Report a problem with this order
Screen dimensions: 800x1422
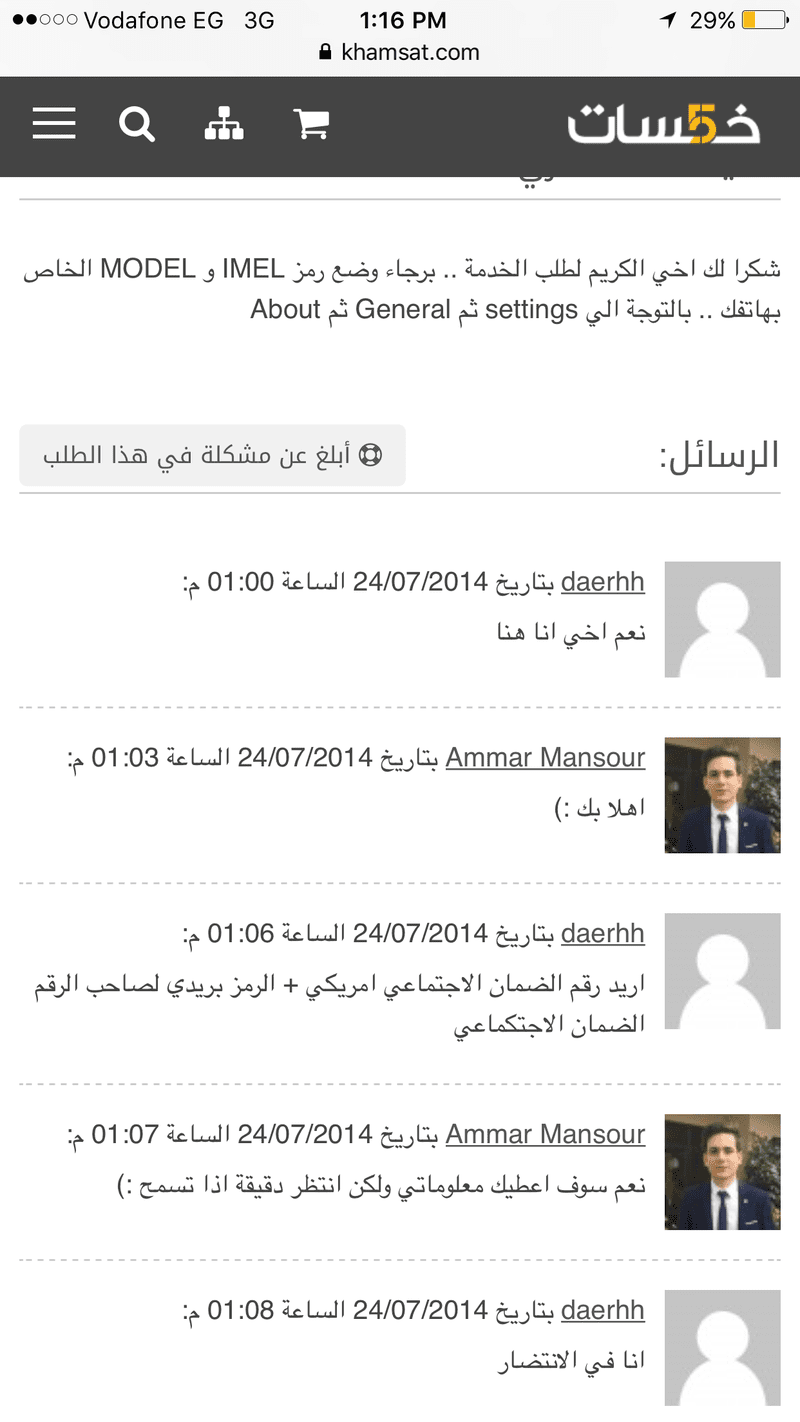[x=212, y=456]
